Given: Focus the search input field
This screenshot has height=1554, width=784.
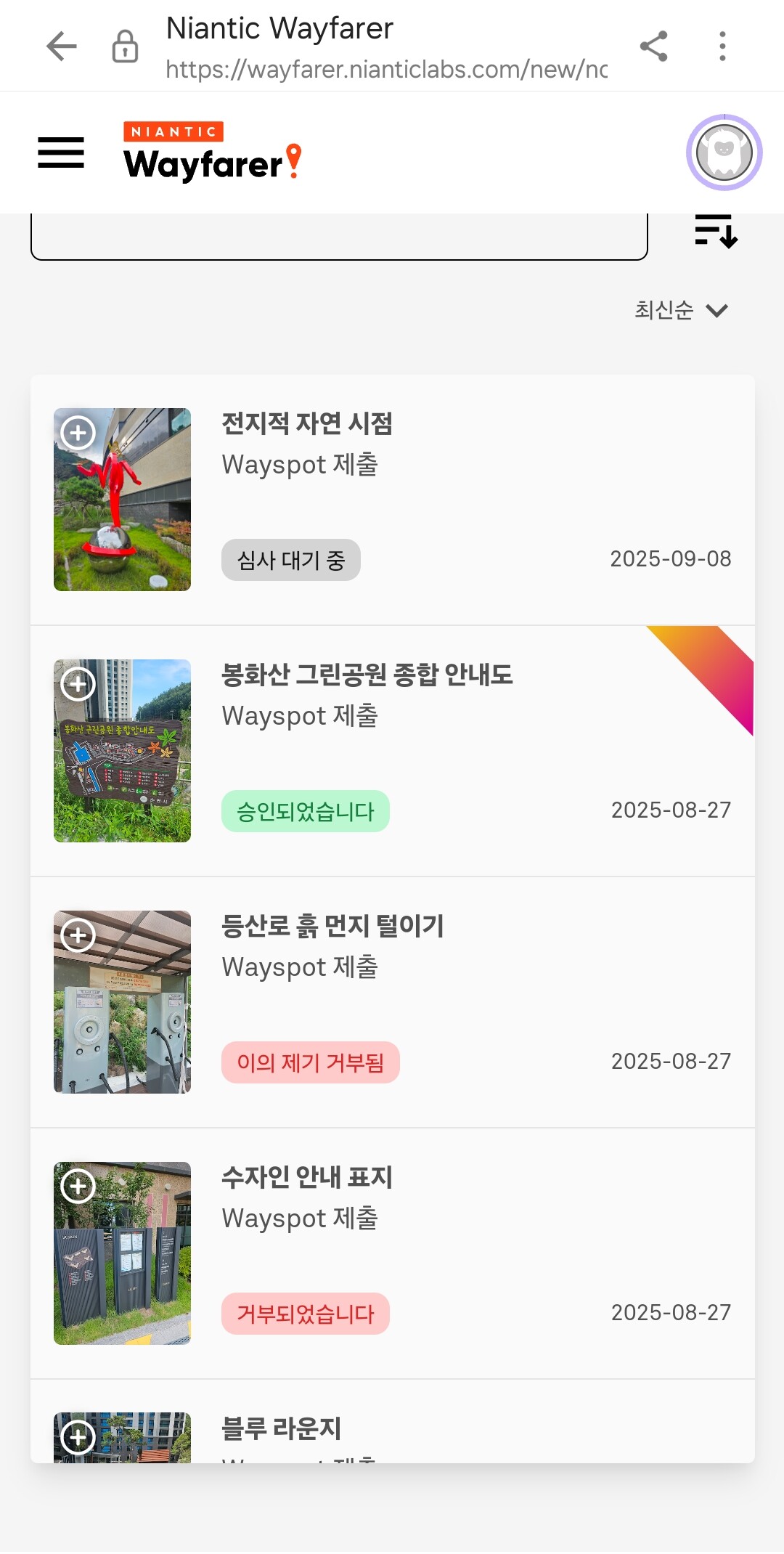Looking at the screenshot, I should [339, 237].
